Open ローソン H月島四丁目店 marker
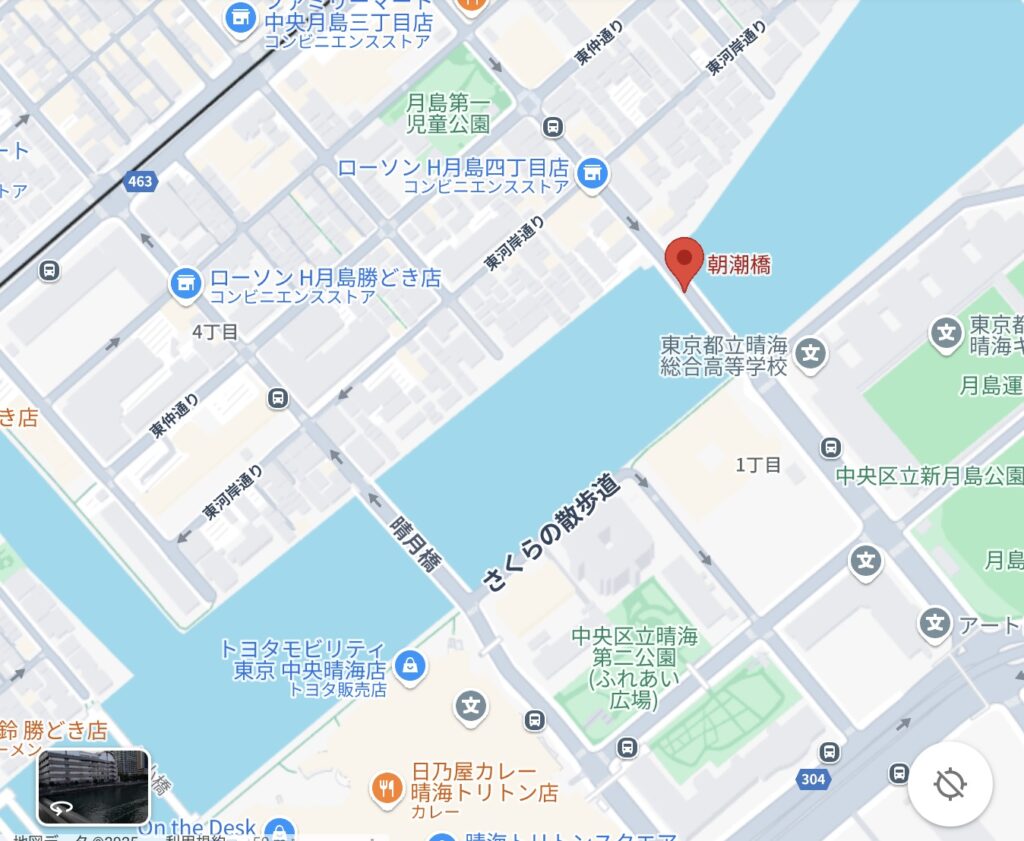This screenshot has width=1024, height=841. pyautogui.click(x=593, y=172)
